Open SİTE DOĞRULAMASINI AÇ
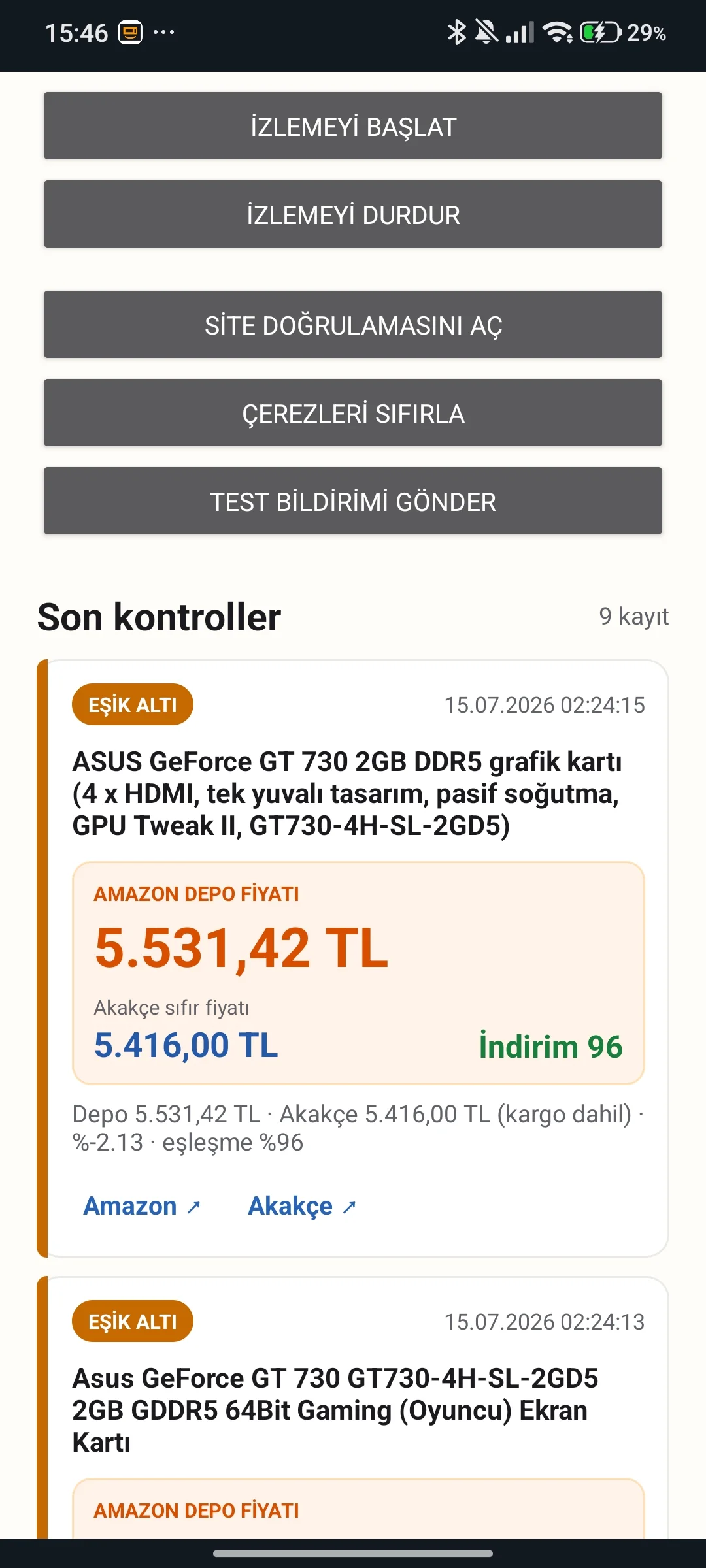Image resolution: width=706 pixels, height=1568 pixels. click(x=353, y=325)
